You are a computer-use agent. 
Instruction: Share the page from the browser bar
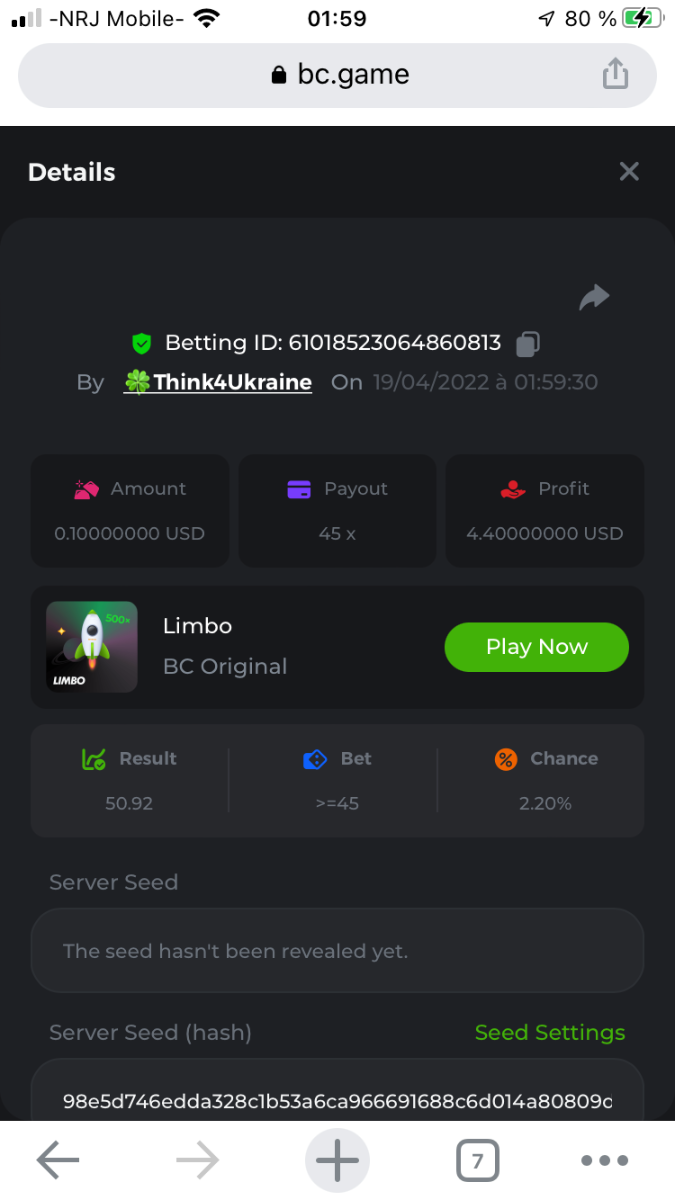(x=615, y=74)
